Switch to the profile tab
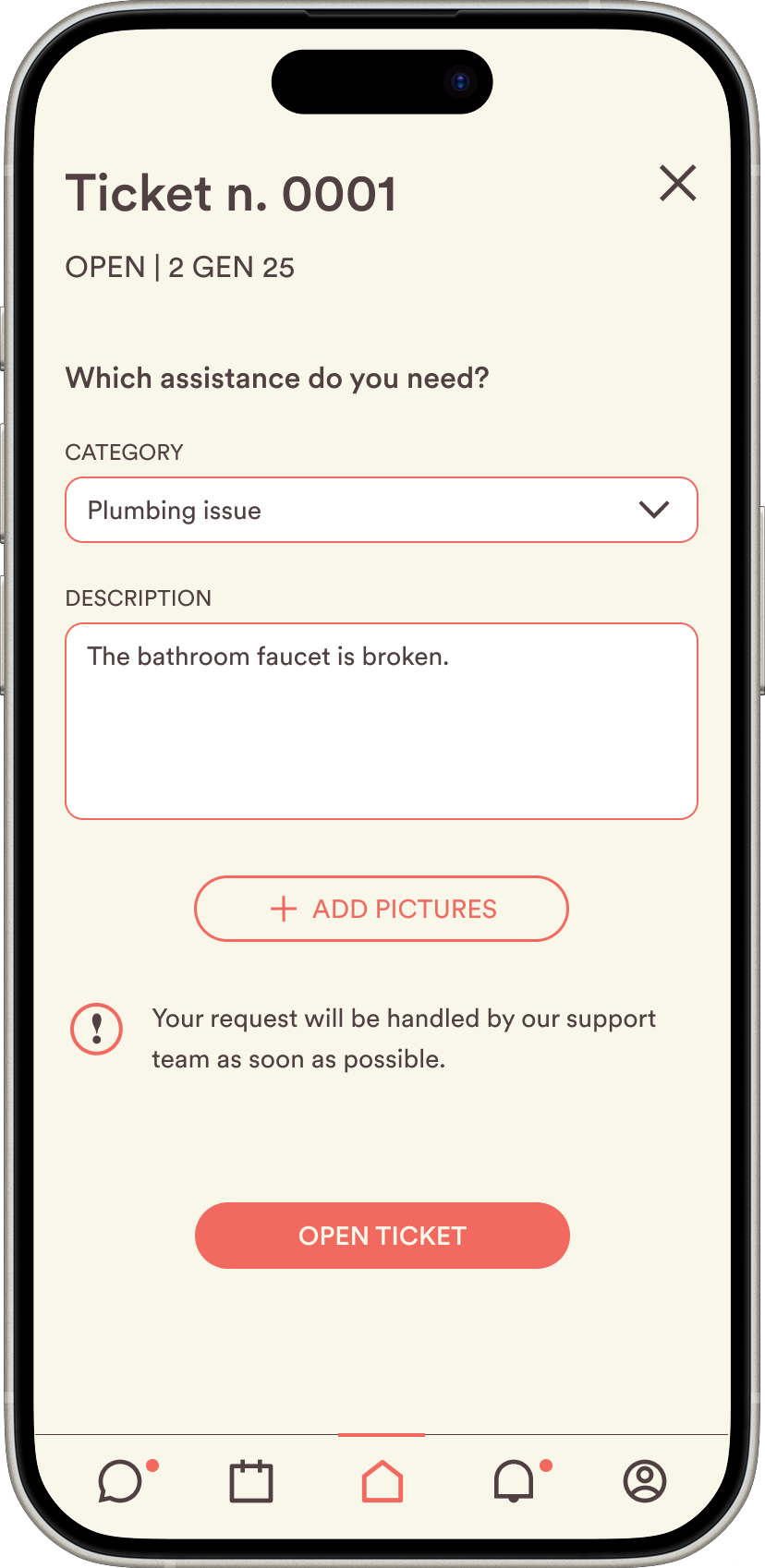The image size is (765, 1568). (645, 1481)
